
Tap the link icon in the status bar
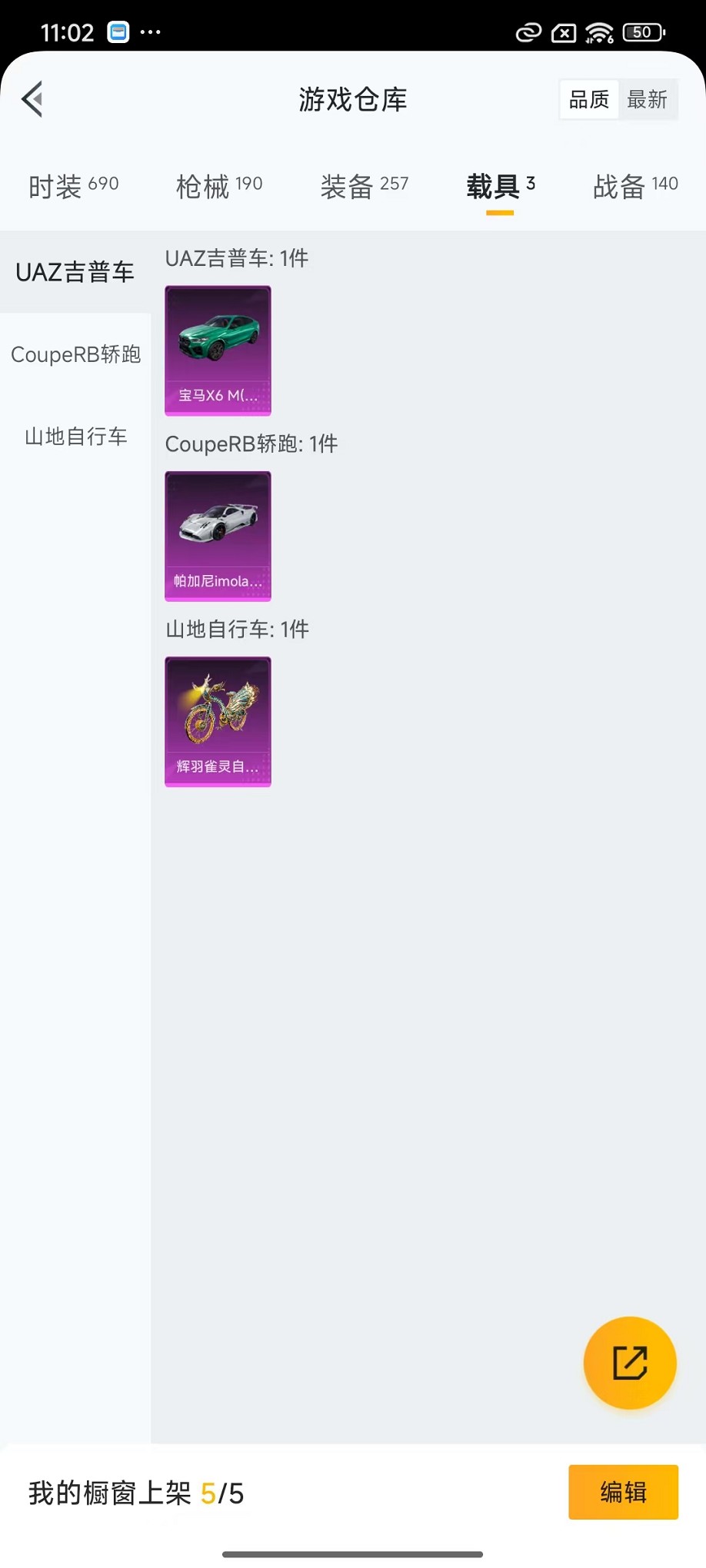tap(528, 32)
